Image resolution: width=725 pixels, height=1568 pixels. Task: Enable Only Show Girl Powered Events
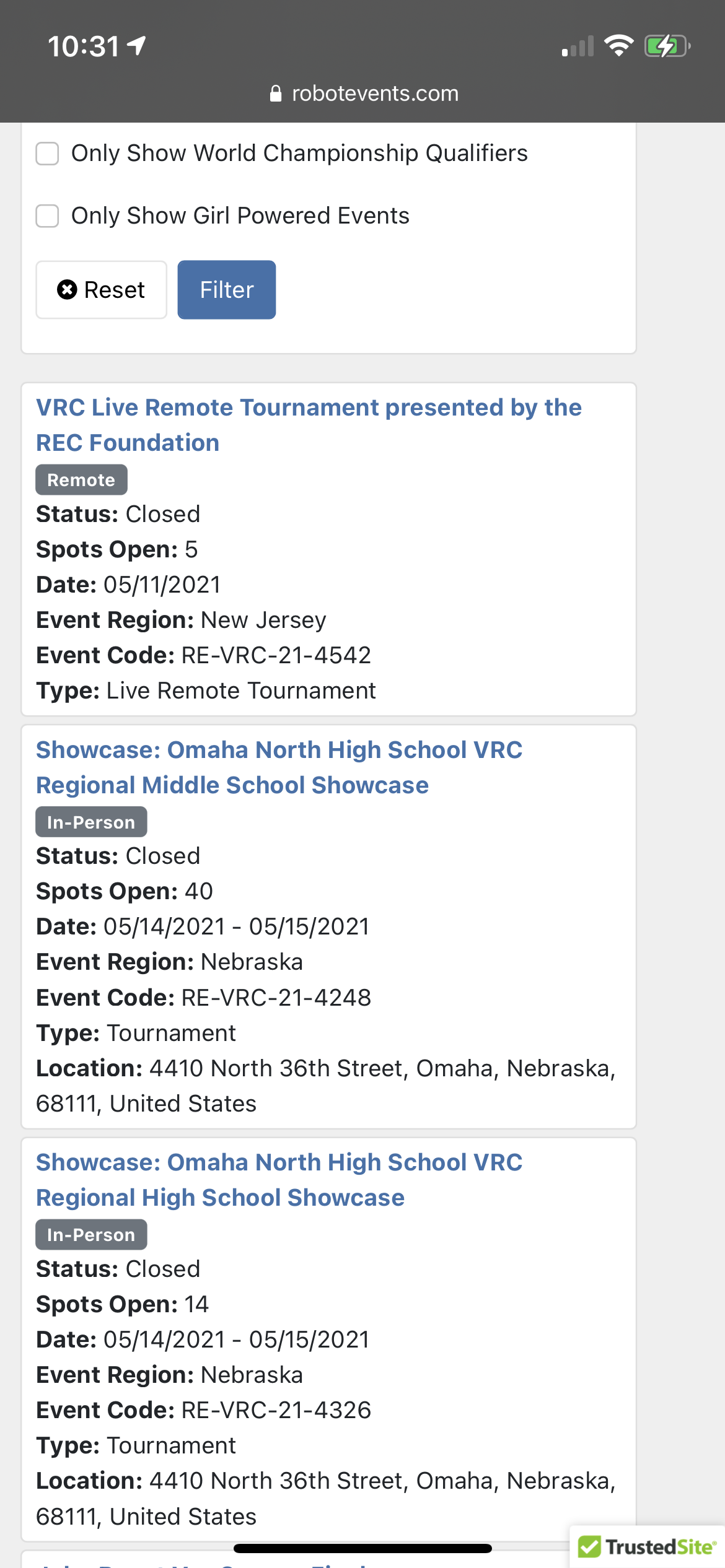click(x=47, y=216)
